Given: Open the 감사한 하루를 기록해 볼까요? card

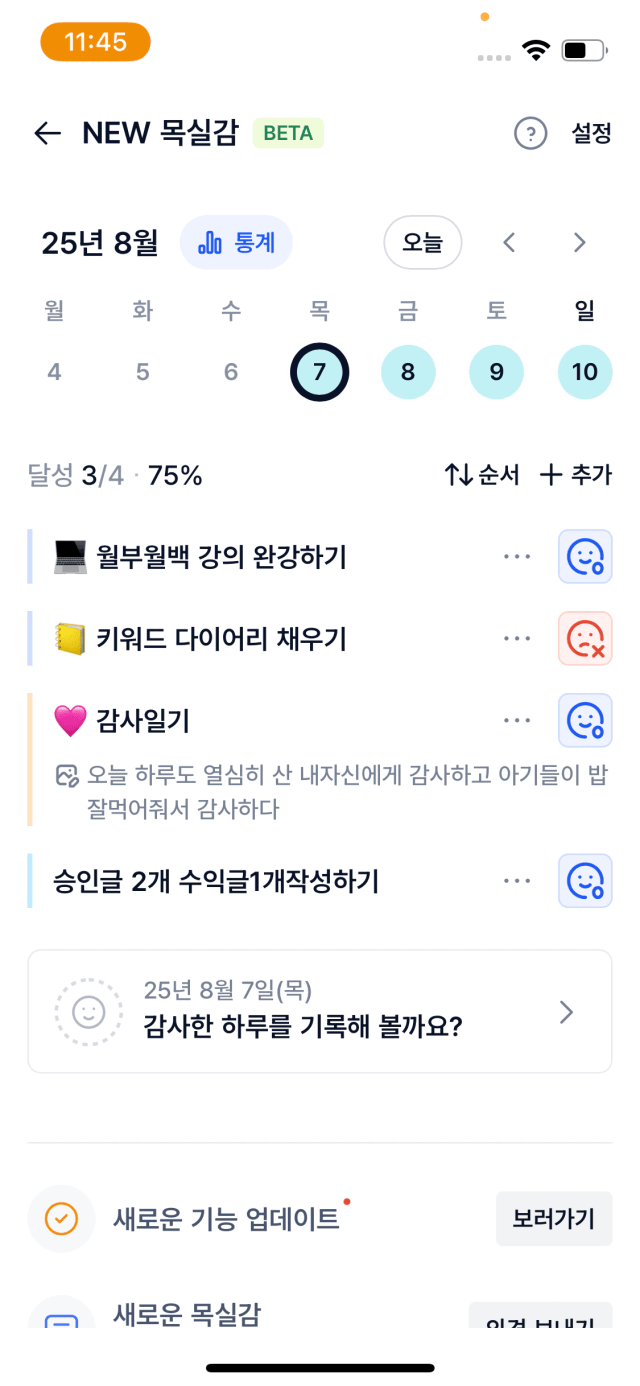Looking at the screenshot, I should [320, 1012].
